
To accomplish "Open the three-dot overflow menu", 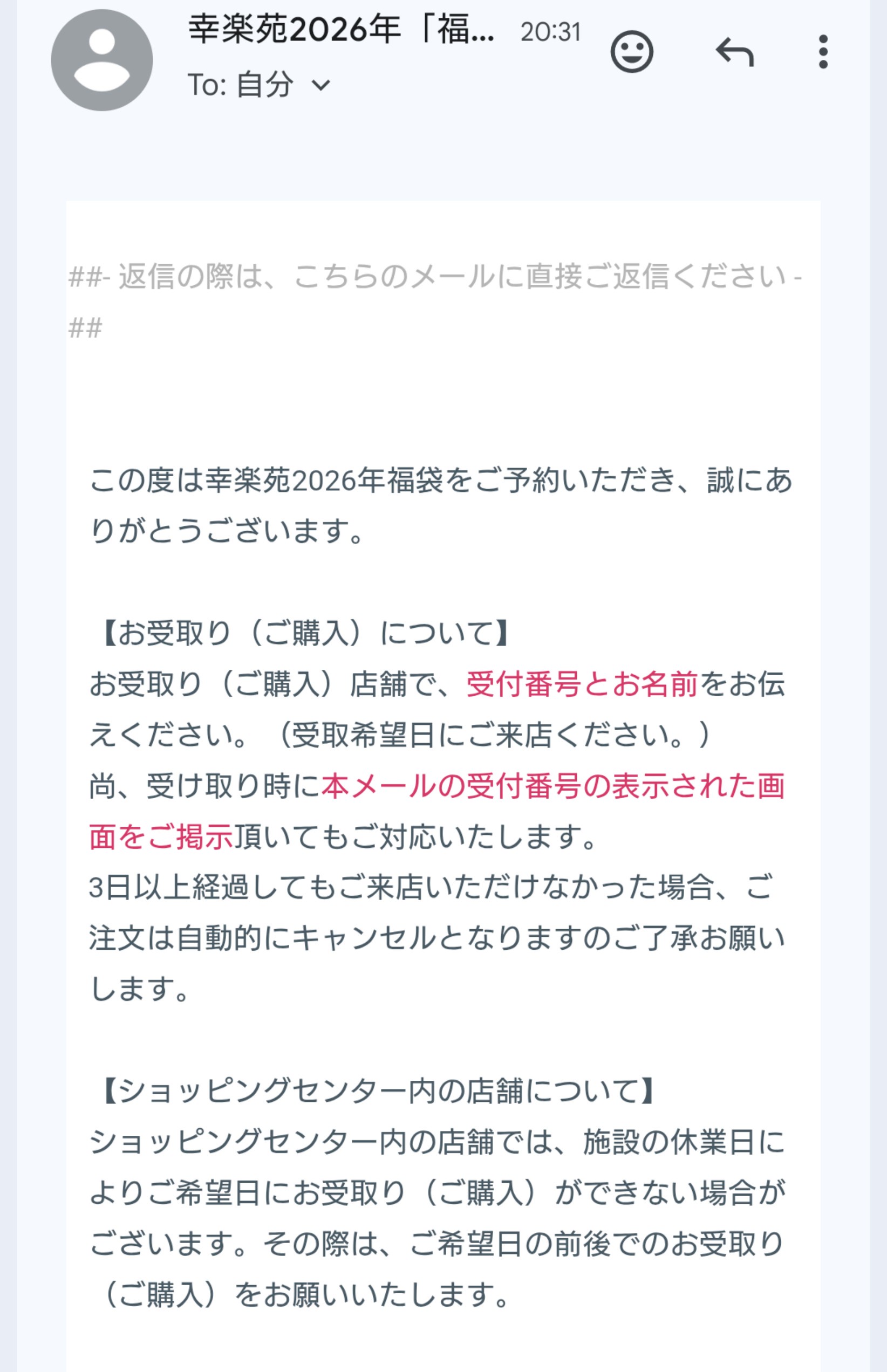I will coord(823,52).
